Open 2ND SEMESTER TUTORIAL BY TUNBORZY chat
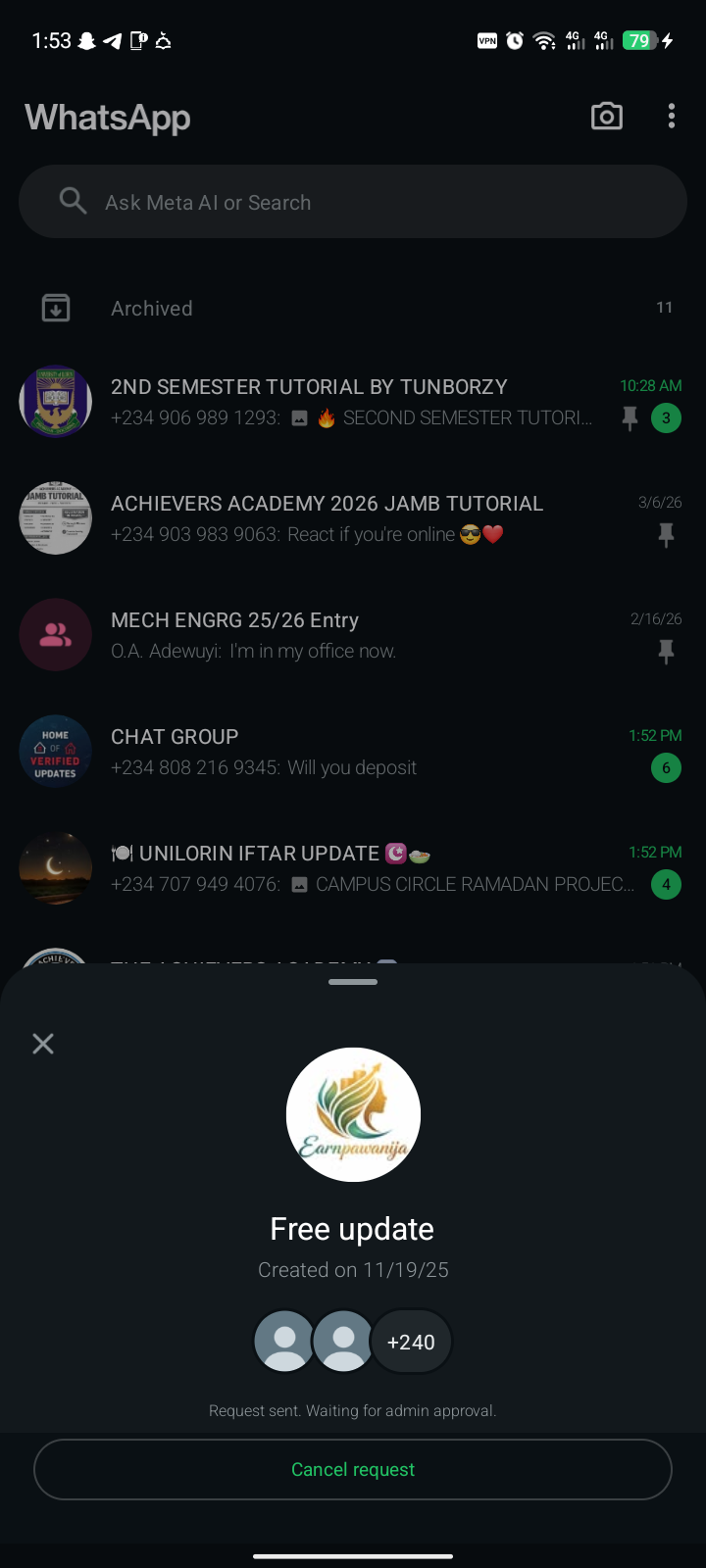706x1568 pixels. (x=353, y=402)
